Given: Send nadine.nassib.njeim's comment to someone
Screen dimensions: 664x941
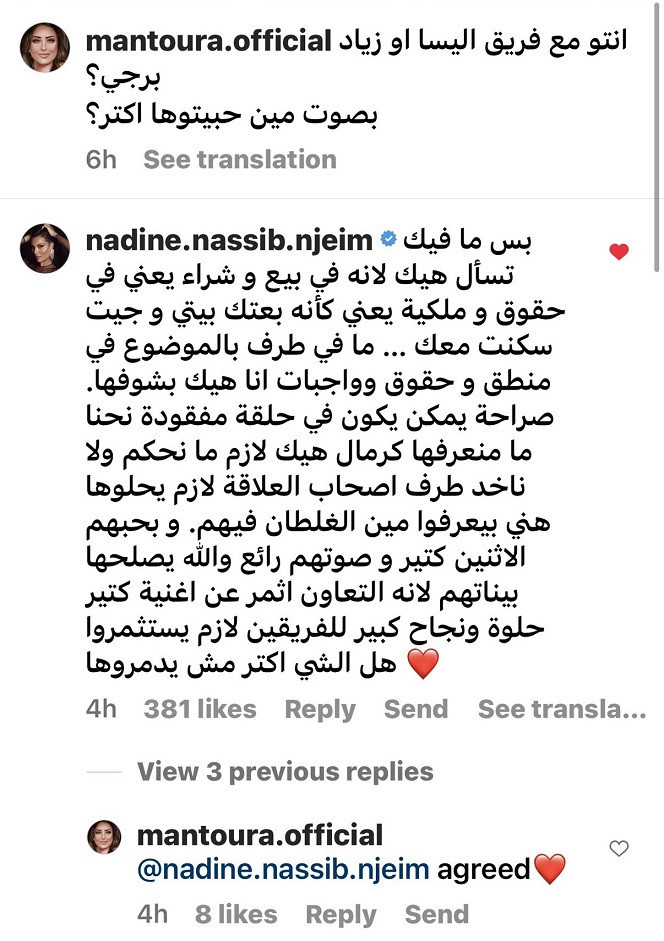Looking at the screenshot, I should [416, 710].
